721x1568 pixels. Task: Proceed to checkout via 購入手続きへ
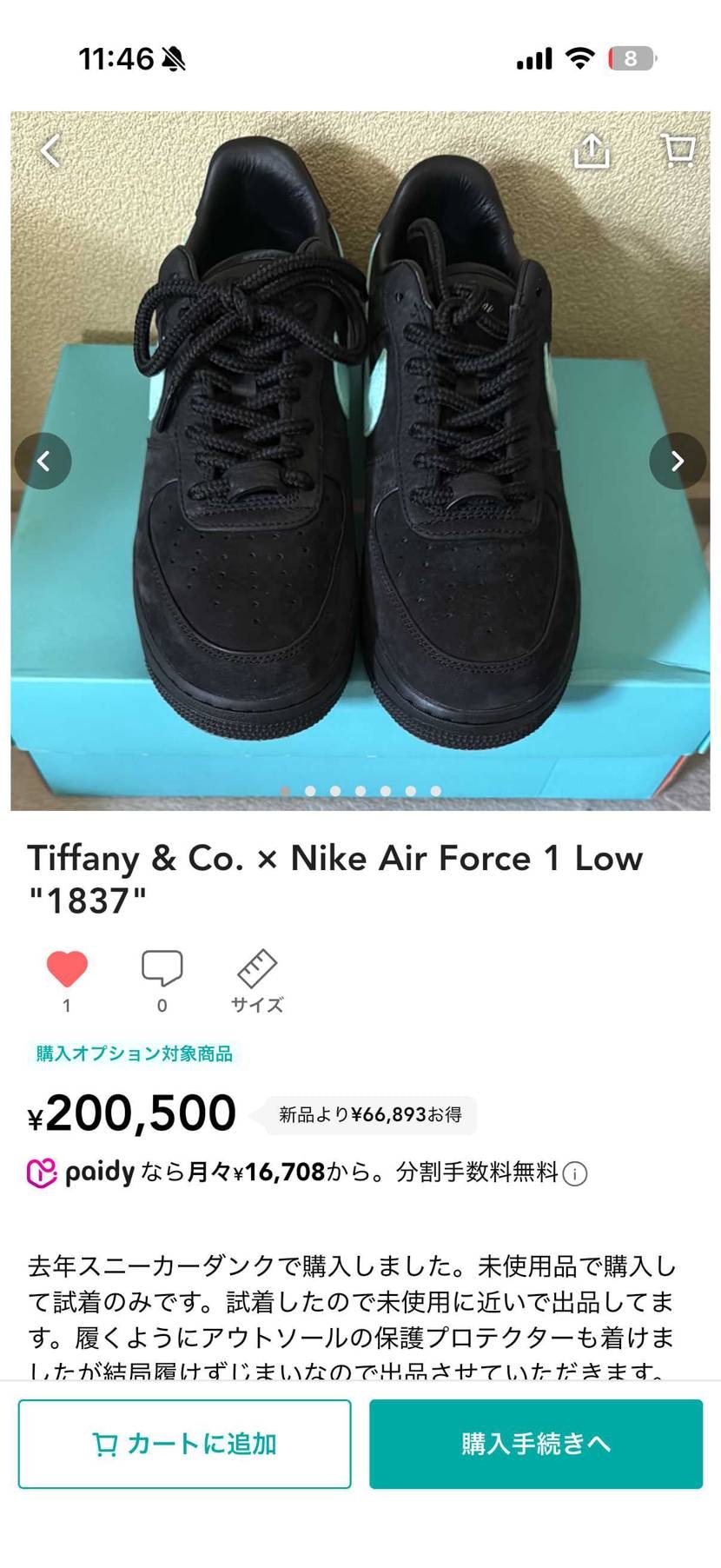pos(535,1443)
